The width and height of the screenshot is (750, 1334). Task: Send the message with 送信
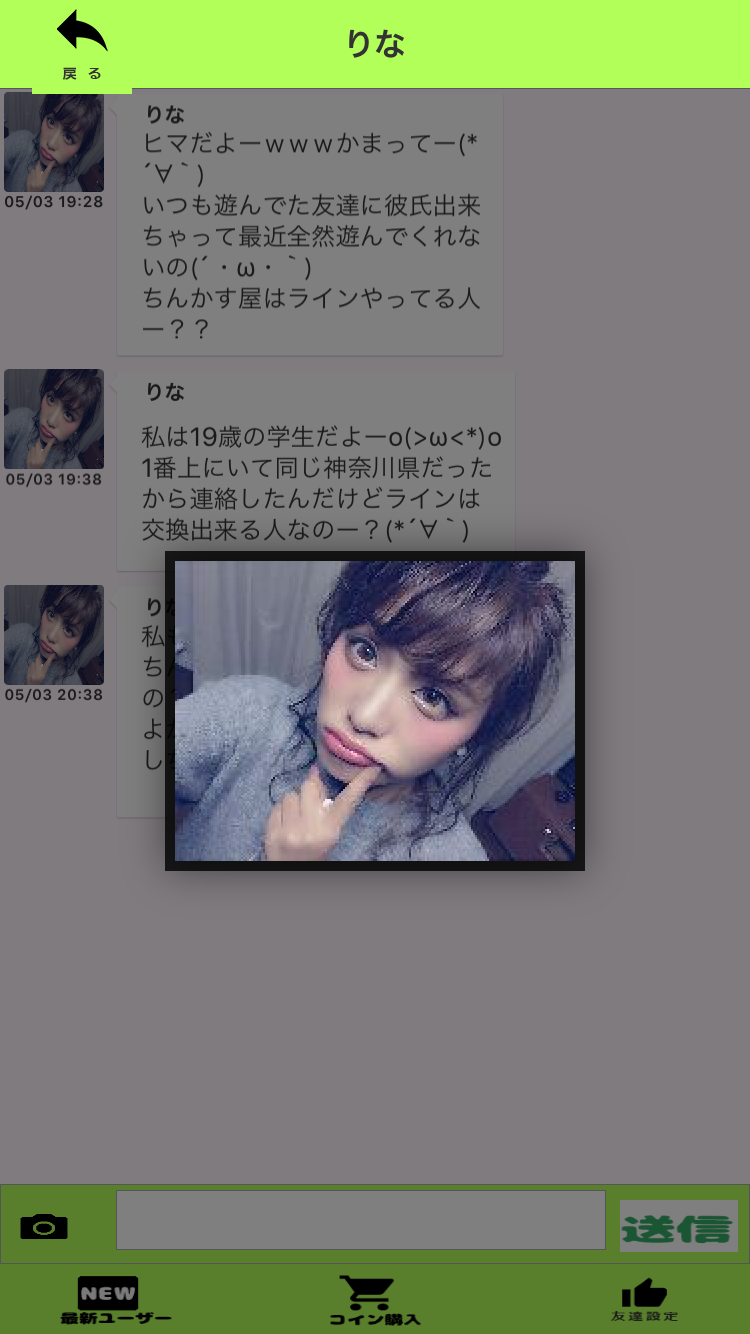pos(678,1226)
